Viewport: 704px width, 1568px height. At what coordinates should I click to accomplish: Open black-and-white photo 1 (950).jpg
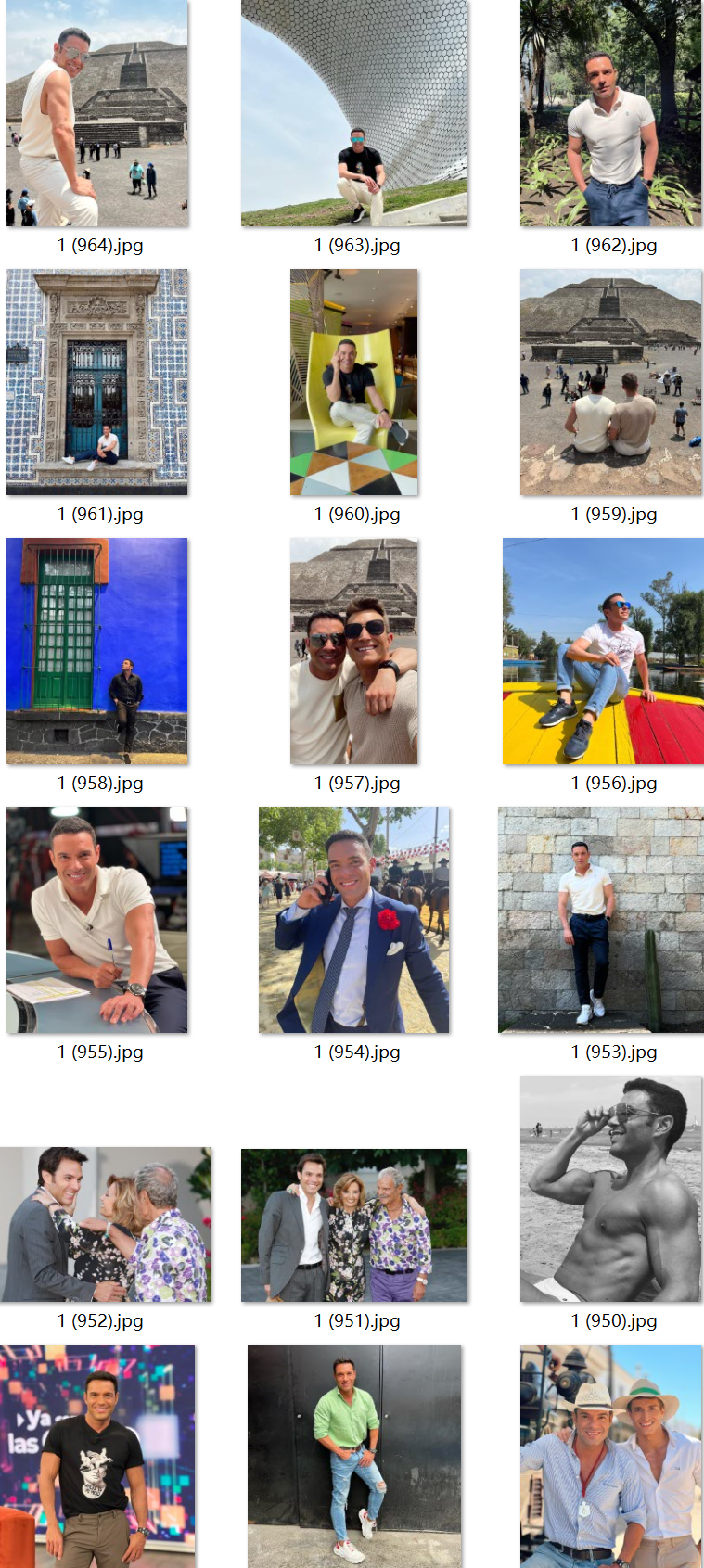point(610,1189)
